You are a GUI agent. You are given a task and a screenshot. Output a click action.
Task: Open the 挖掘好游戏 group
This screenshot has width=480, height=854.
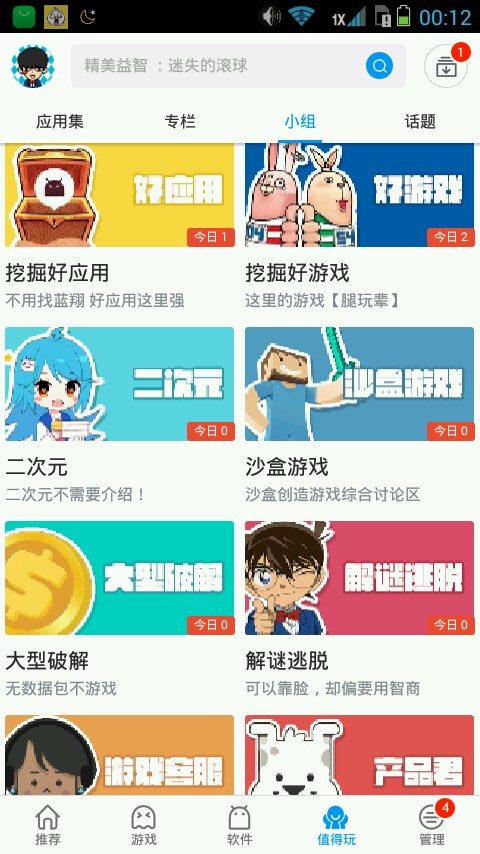(360, 227)
